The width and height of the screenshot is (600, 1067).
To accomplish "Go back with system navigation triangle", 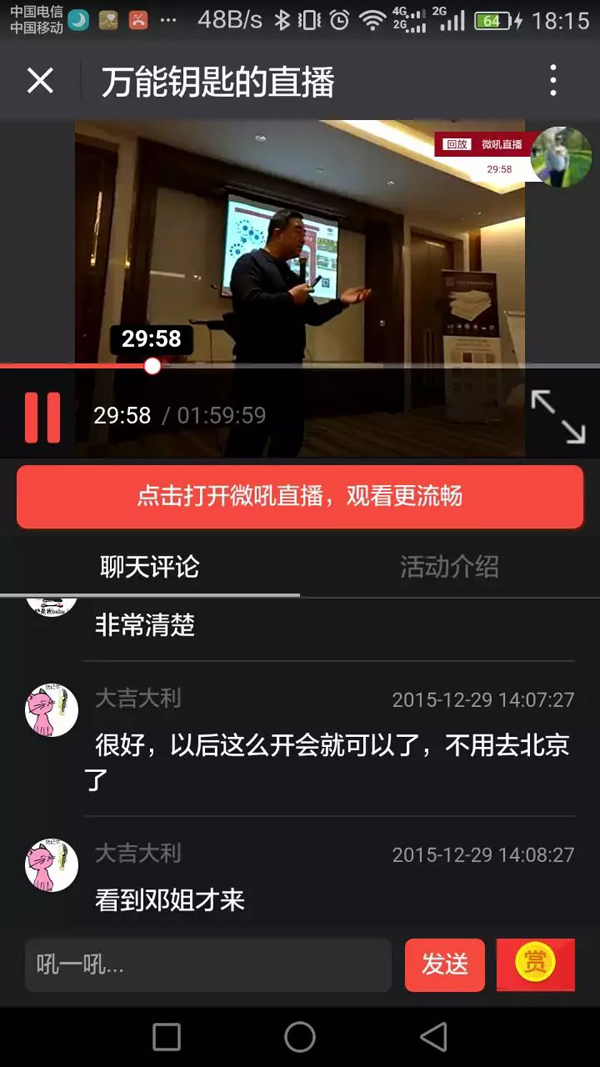I will click(433, 1037).
